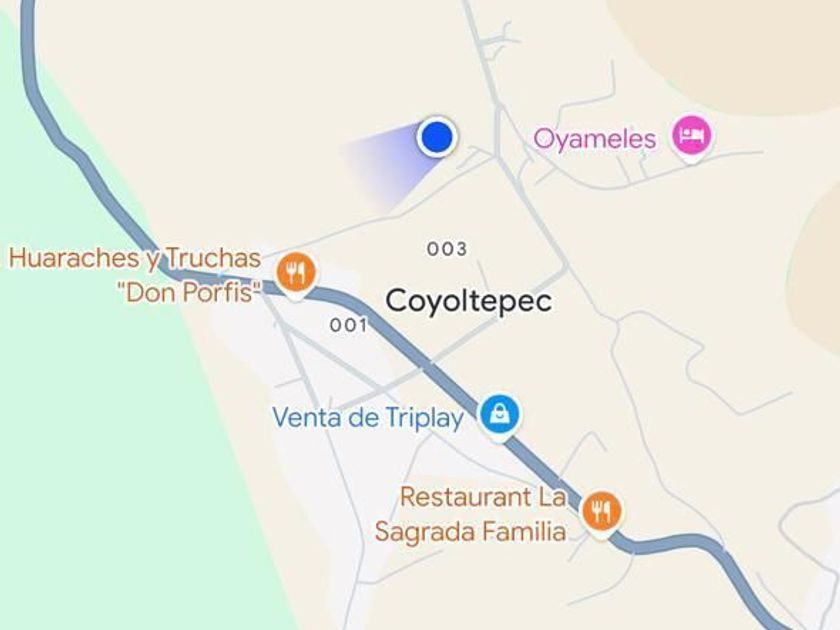This screenshot has width=840, height=630.
Task: Tap the blue current location dot
Action: tap(436, 137)
